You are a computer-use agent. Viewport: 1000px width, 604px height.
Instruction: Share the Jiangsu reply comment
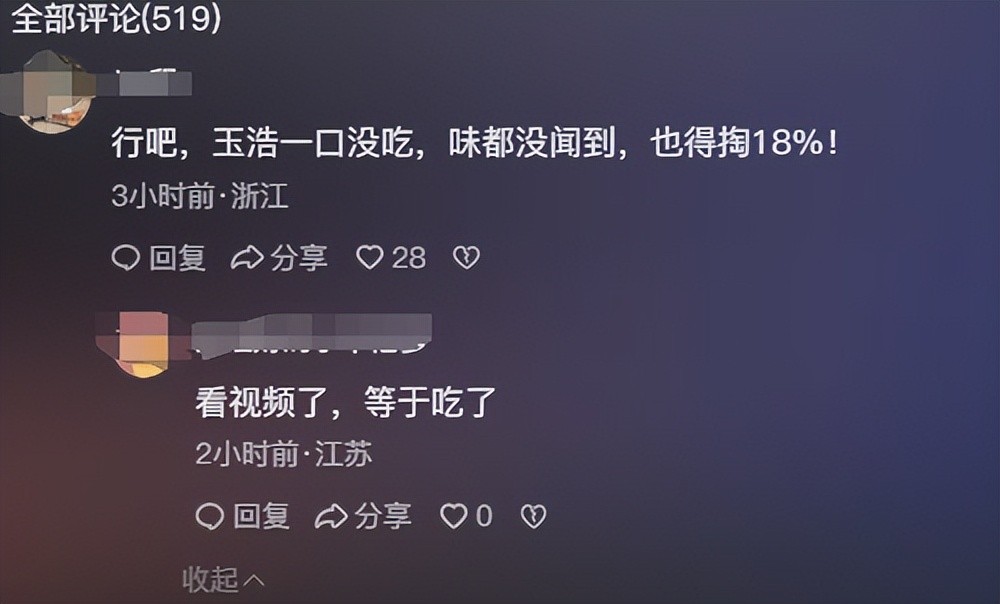(x=363, y=516)
